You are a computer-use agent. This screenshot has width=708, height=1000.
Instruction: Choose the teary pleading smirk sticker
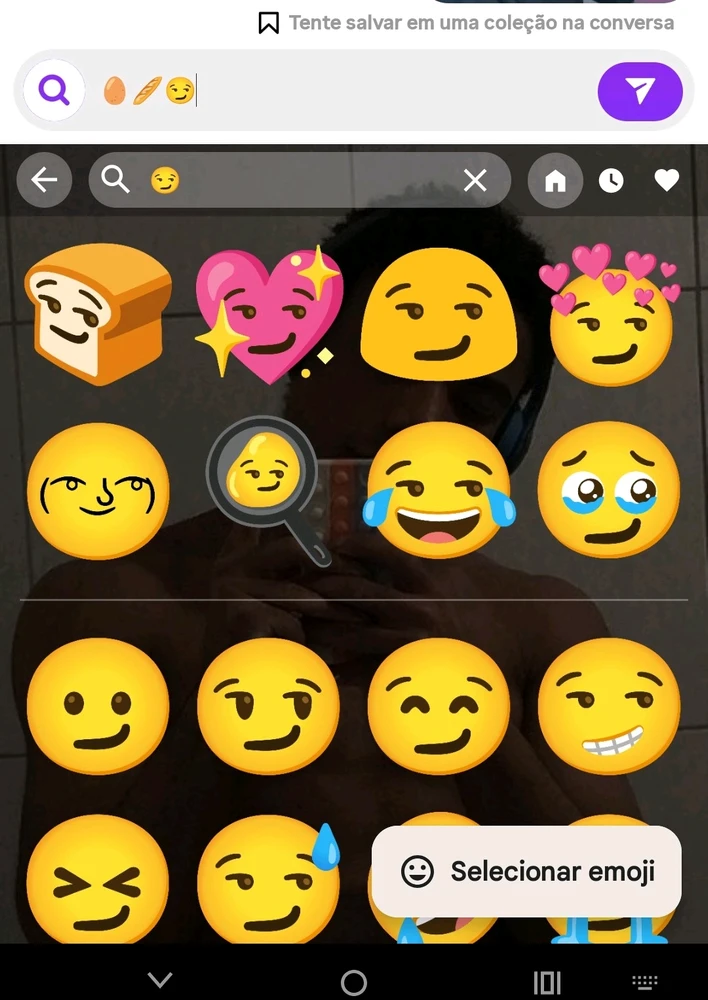(608, 490)
